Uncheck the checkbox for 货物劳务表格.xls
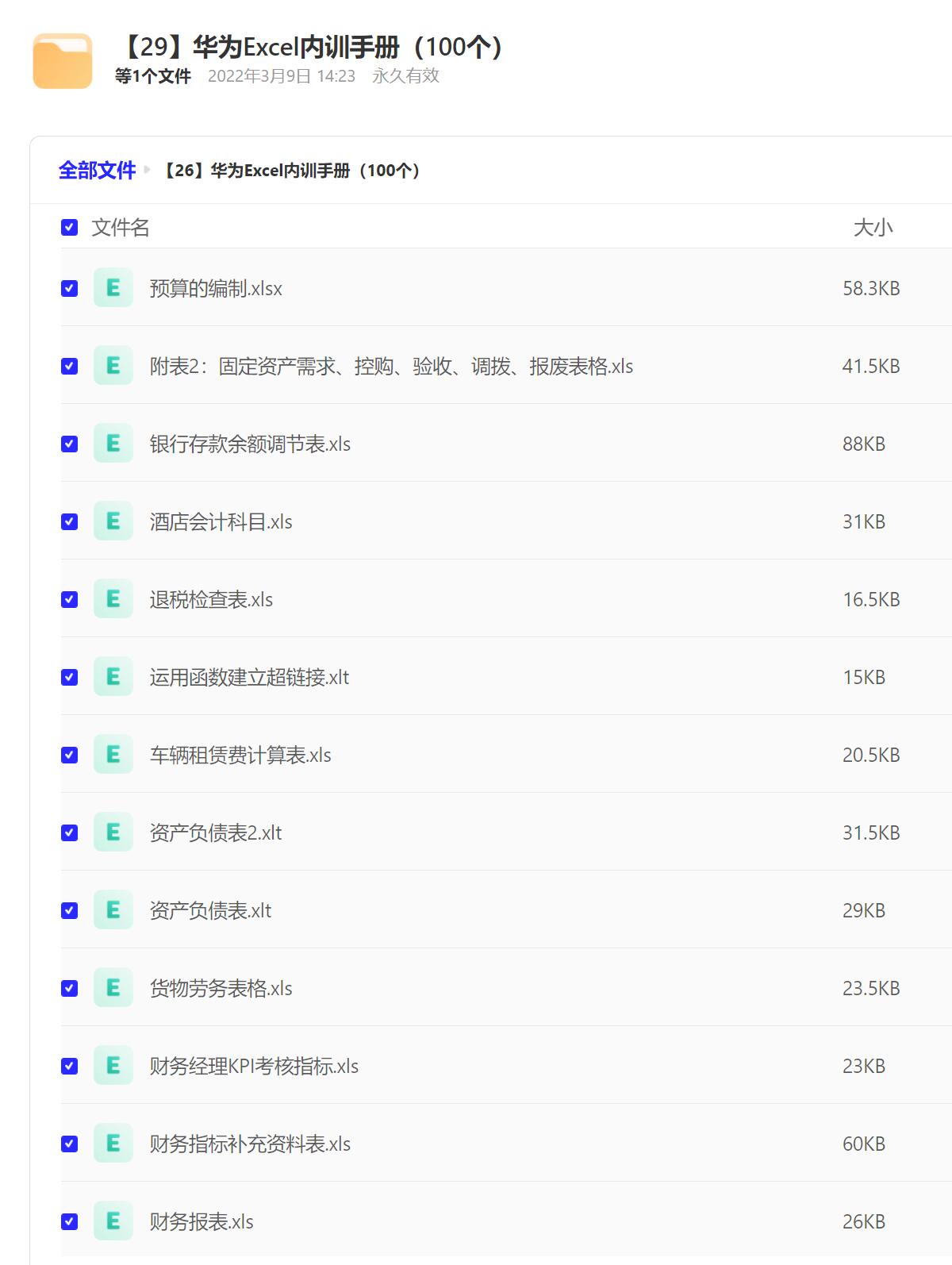This screenshot has height=1265, width=952. [x=69, y=989]
